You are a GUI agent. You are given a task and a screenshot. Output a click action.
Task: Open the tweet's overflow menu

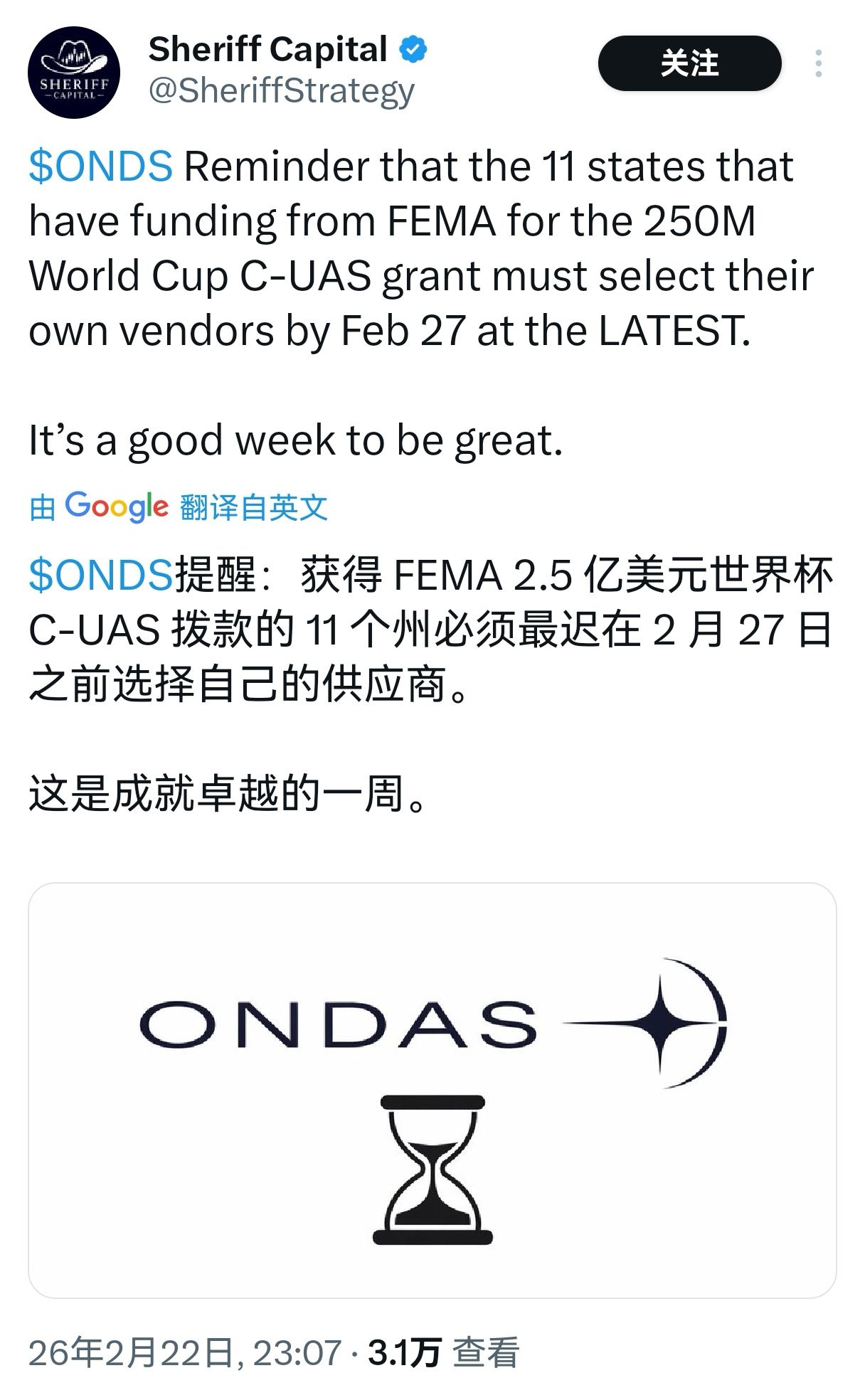(x=819, y=64)
